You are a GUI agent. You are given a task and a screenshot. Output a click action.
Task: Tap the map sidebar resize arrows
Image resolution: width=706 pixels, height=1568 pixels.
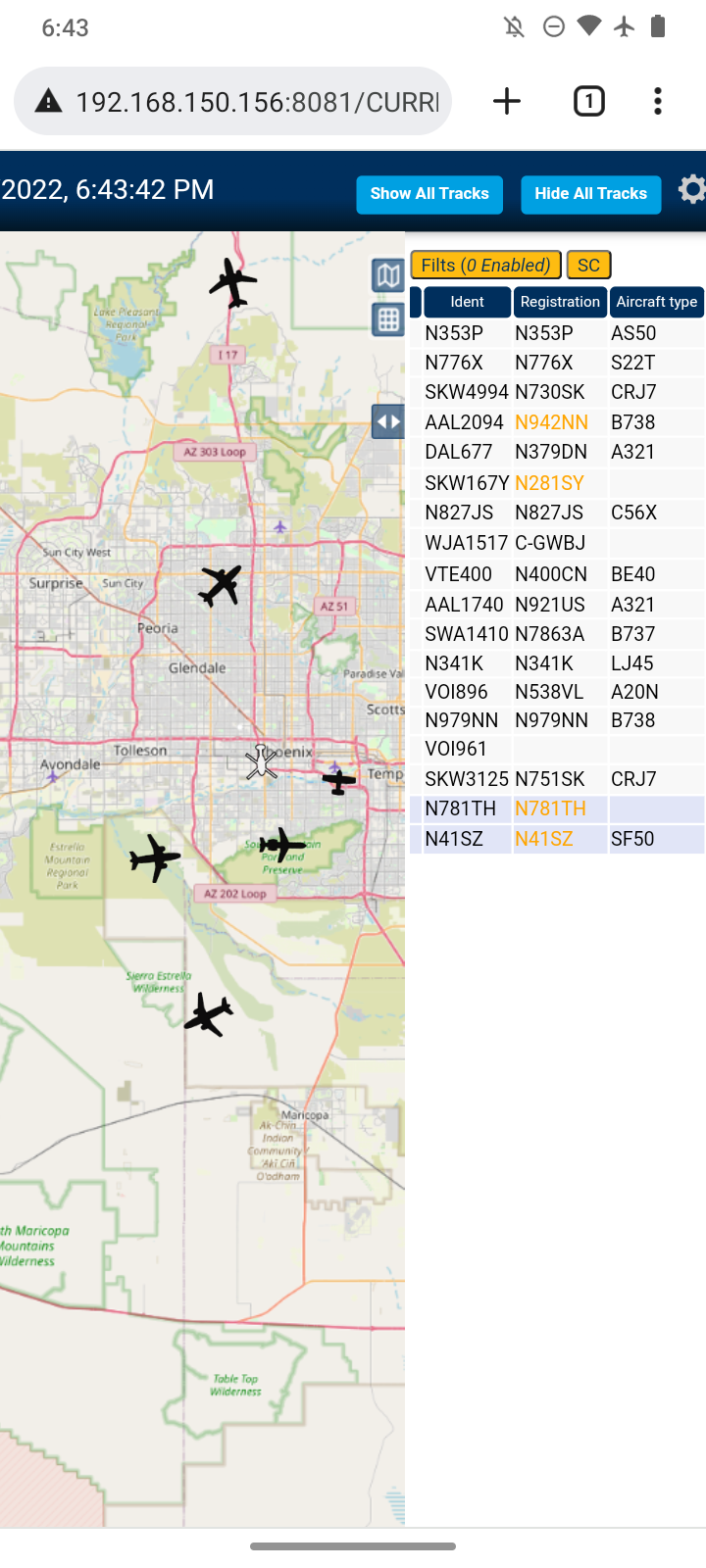click(x=388, y=422)
